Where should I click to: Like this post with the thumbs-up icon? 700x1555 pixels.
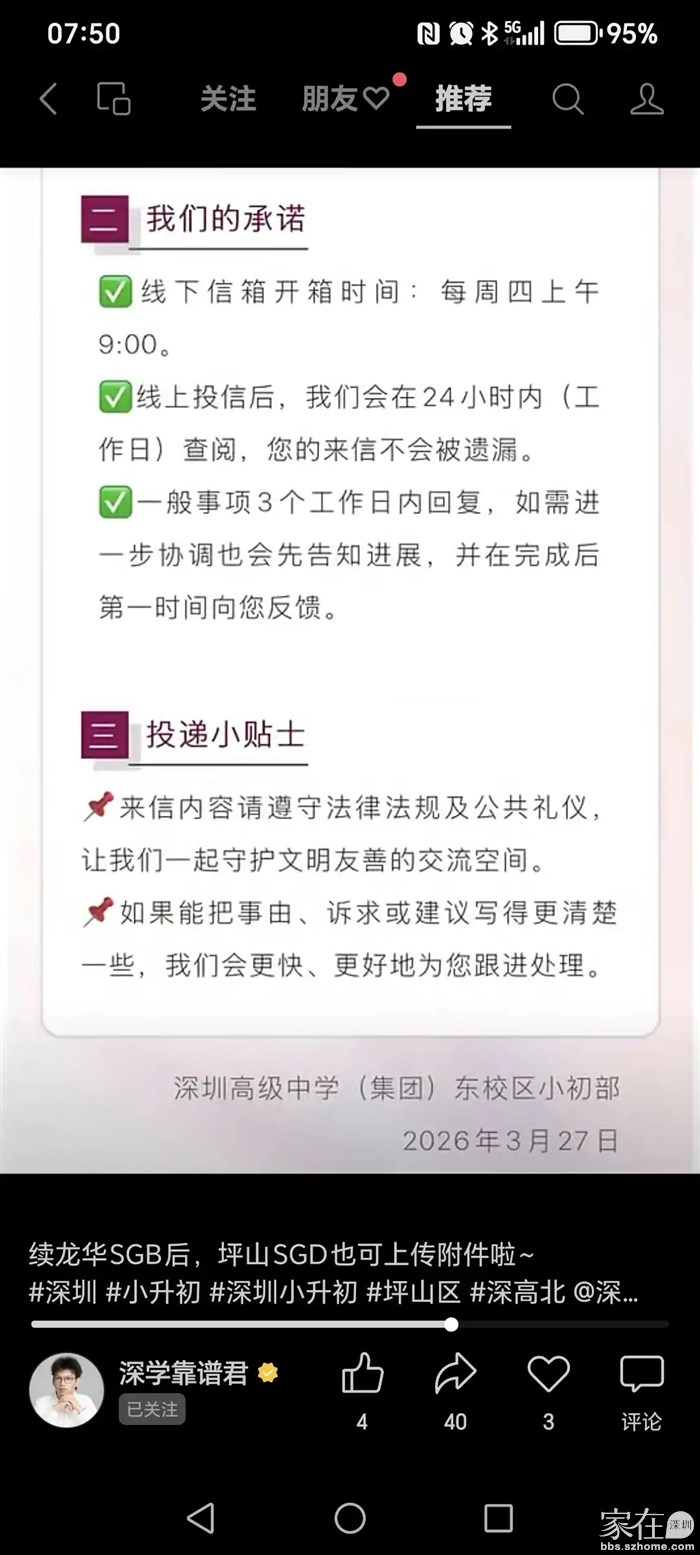(362, 1375)
